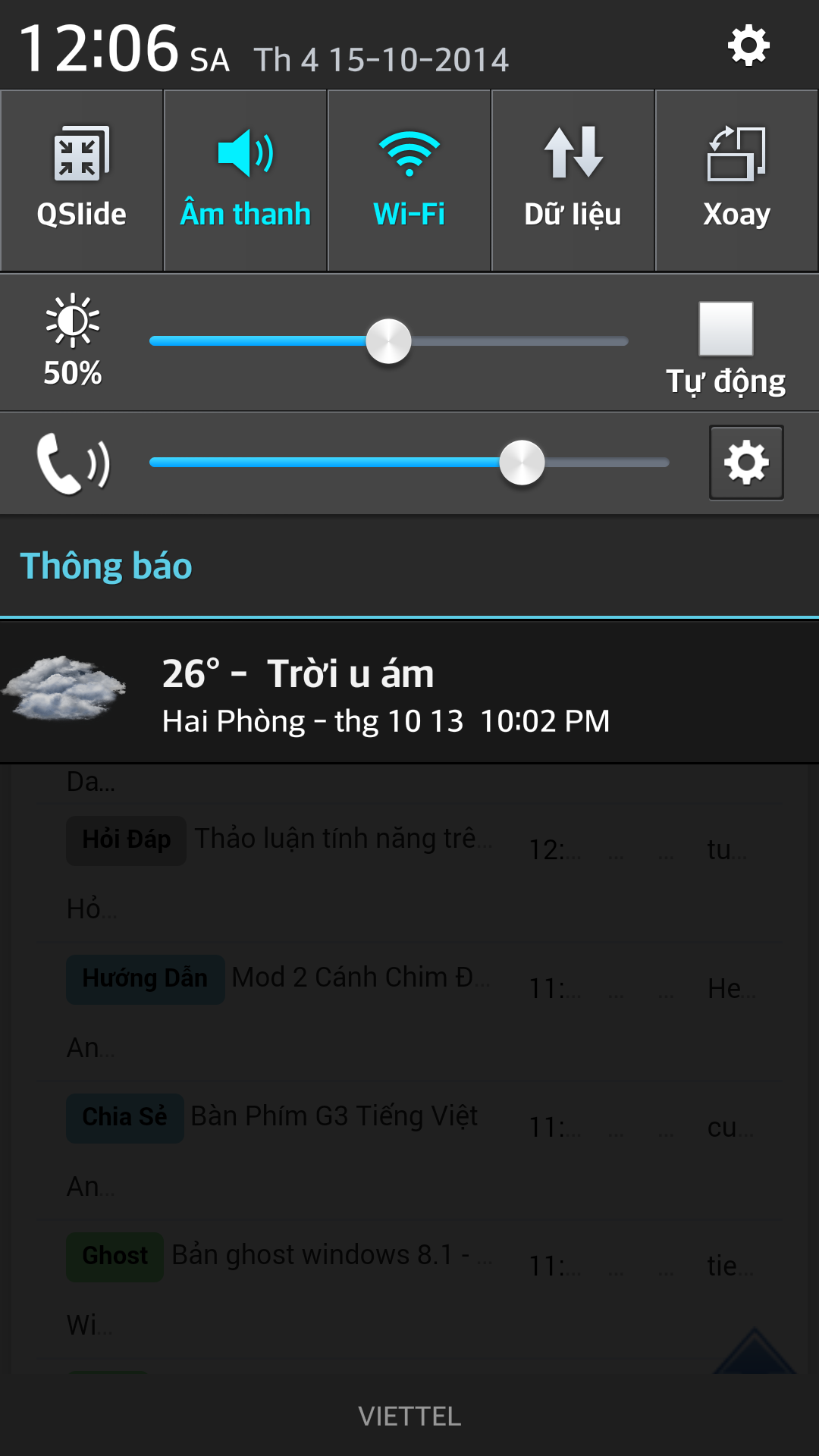Set a point on the ringtone volume slider
819x1456 pixels.
(x=409, y=463)
